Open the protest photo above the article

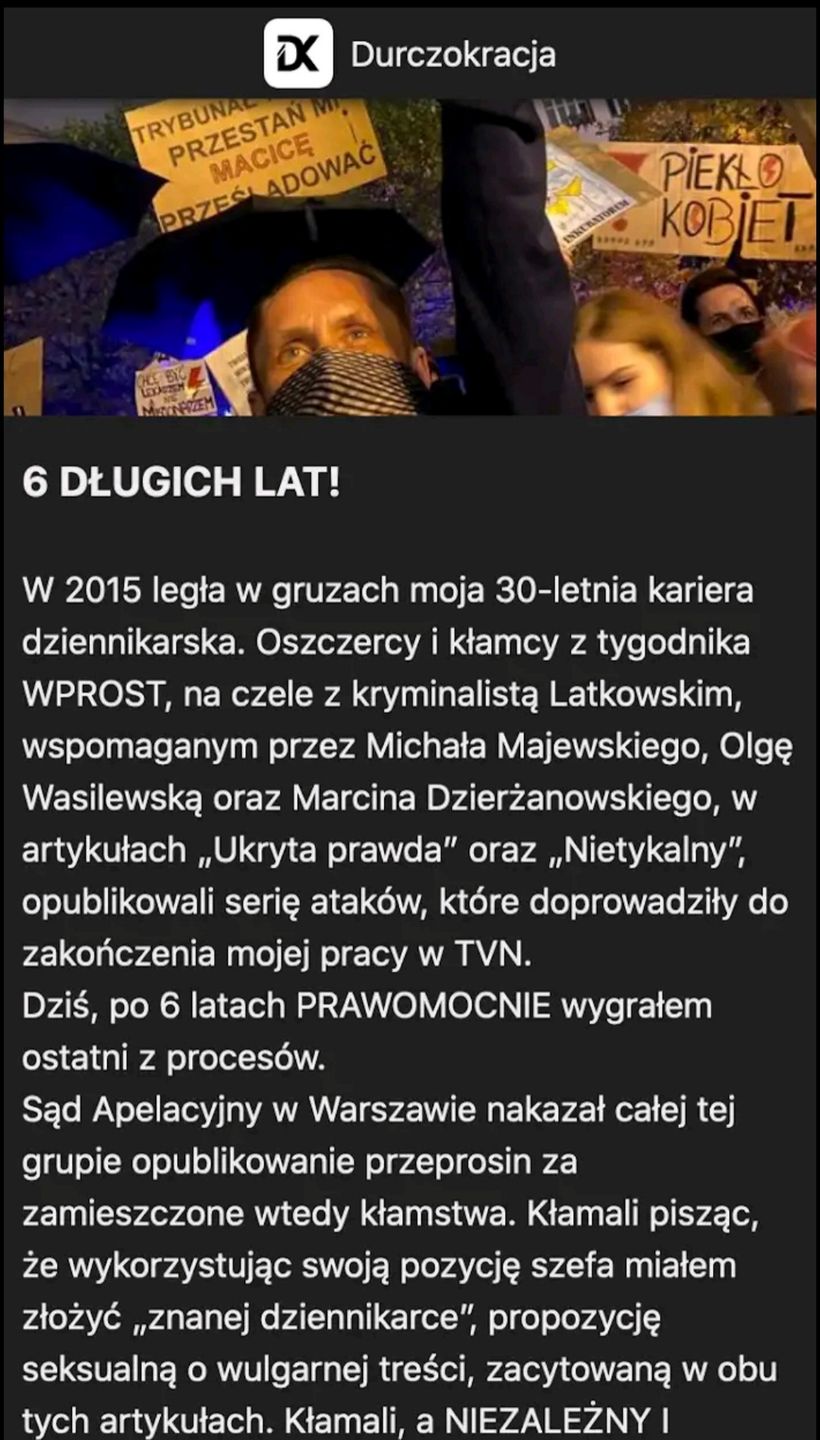coord(410,257)
